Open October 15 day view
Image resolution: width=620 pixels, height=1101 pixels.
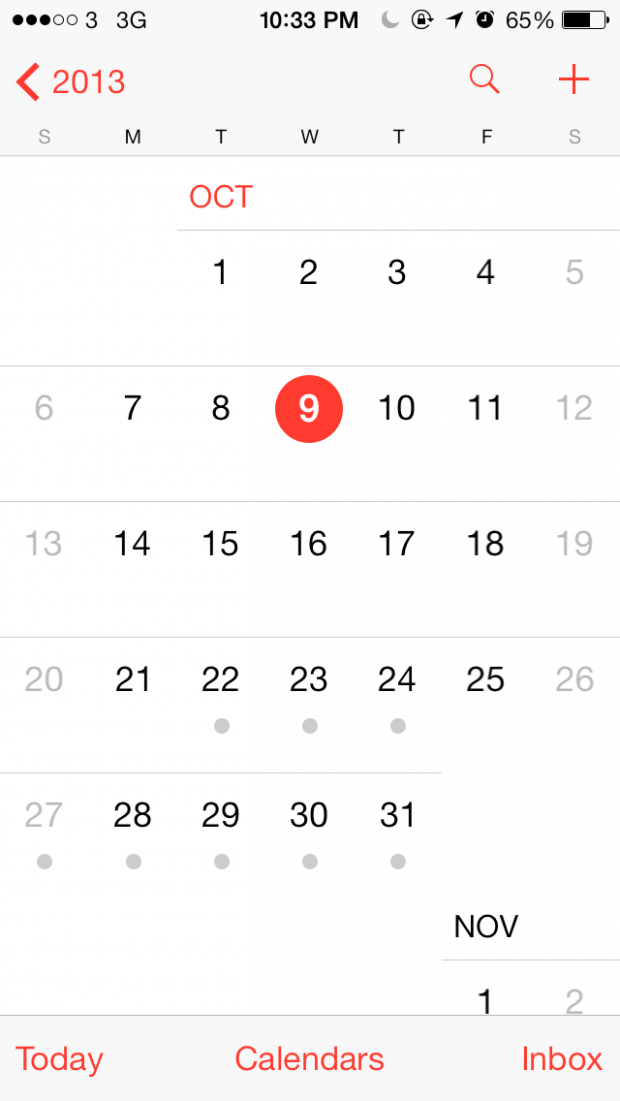[220, 543]
